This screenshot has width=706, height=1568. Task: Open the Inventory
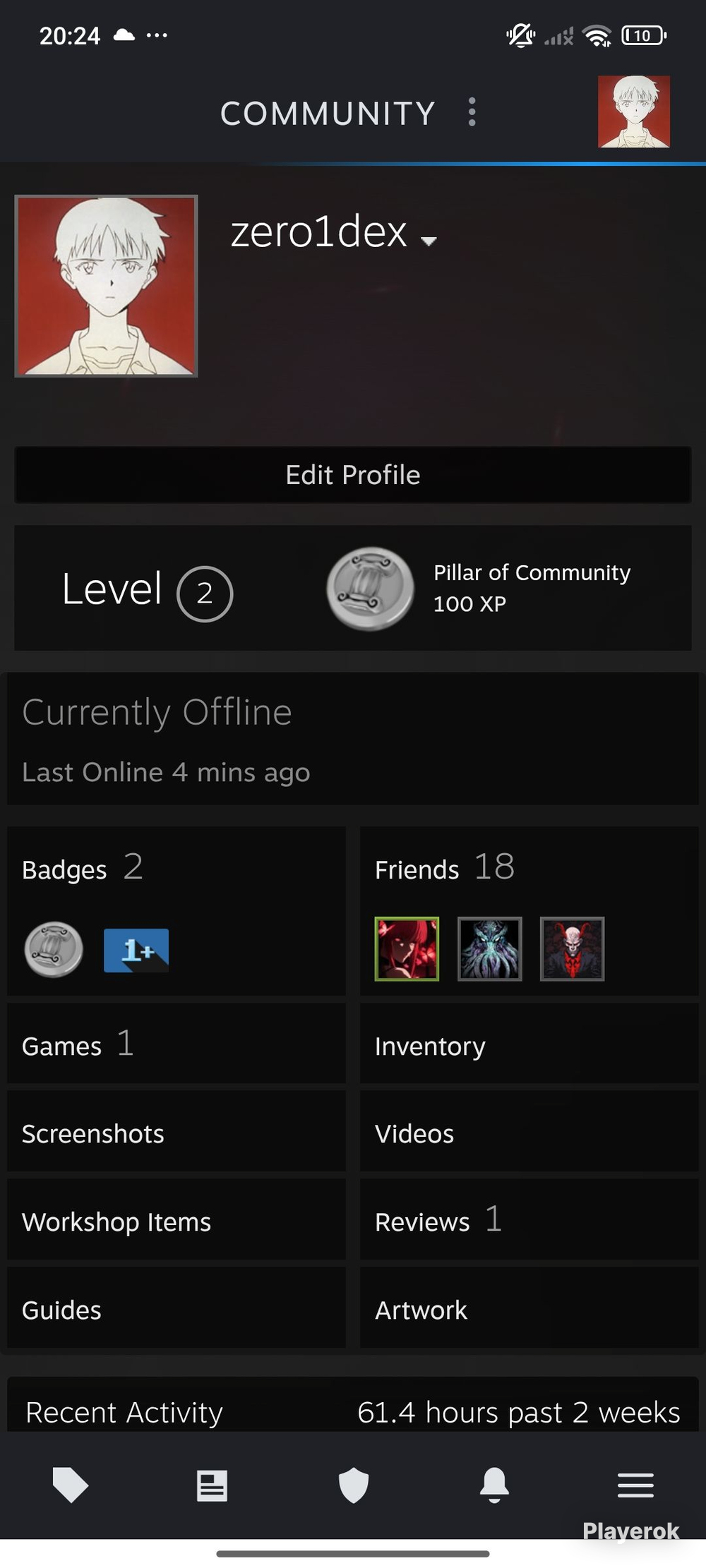point(529,1044)
